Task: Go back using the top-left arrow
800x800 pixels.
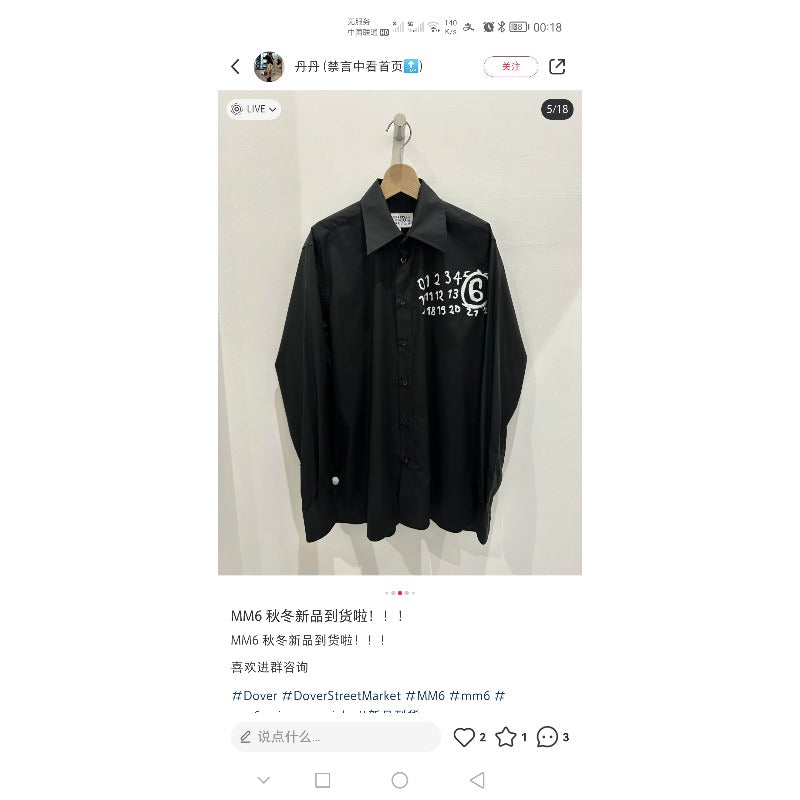Action: tap(235, 66)
